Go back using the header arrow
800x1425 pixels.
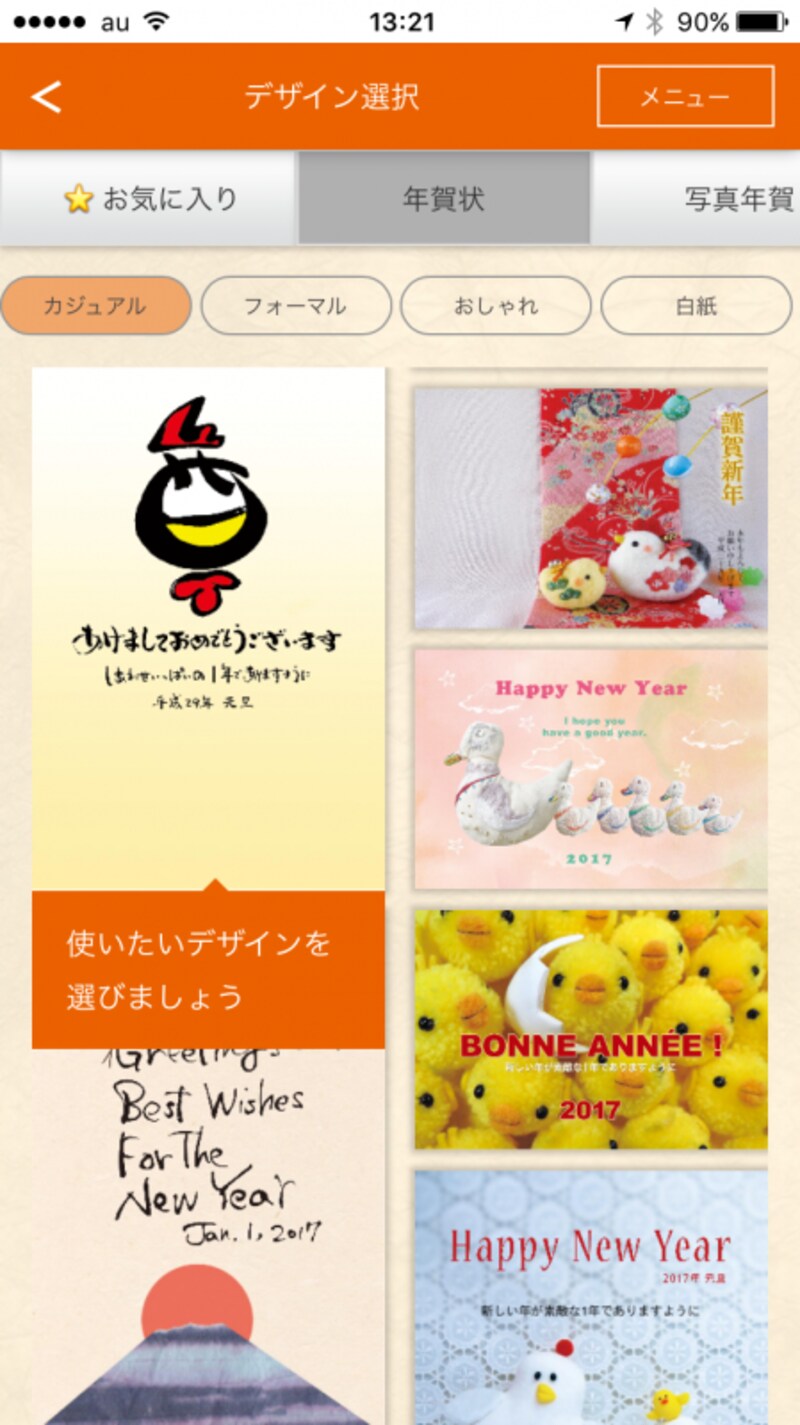pyautogui.click(x=47, y=97)
